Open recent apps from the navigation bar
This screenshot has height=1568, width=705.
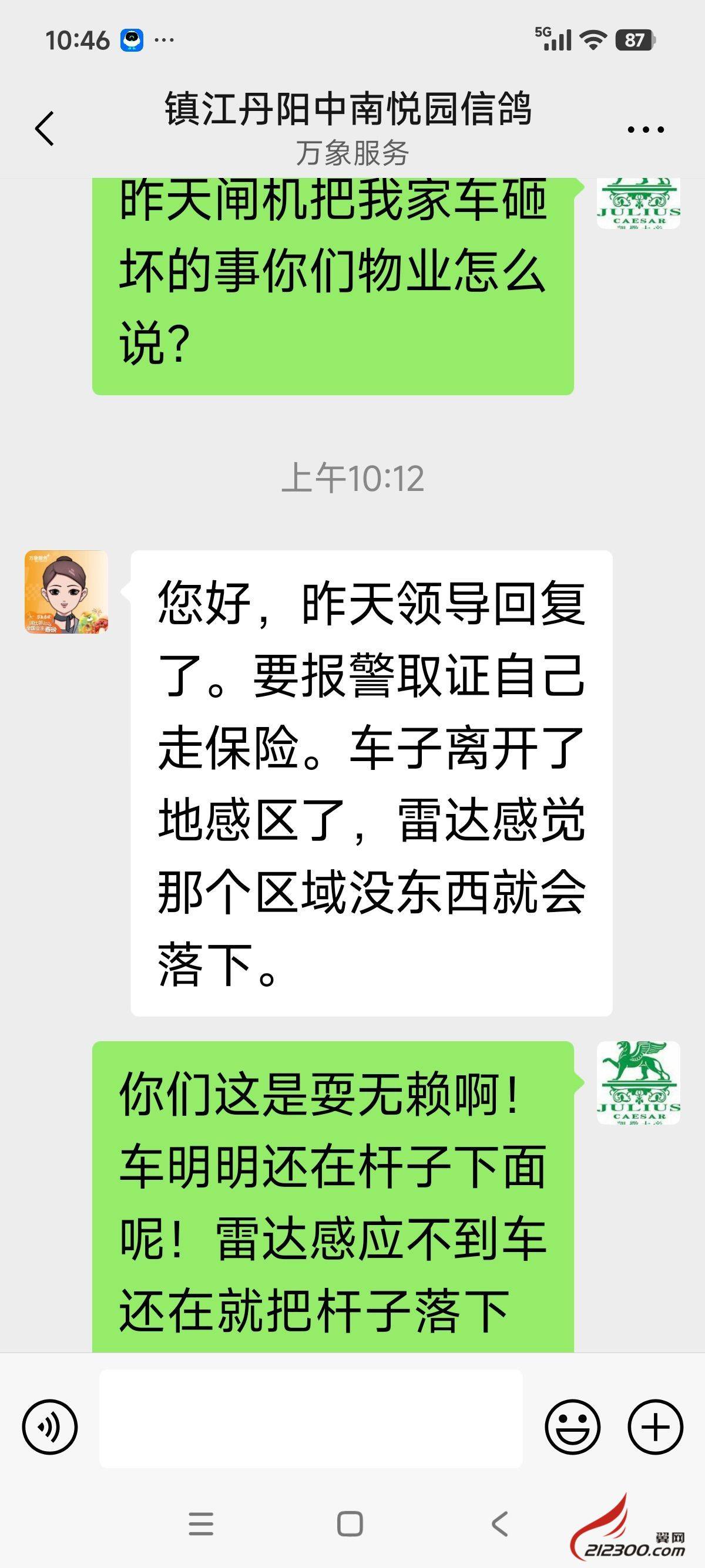click(x=201, y=1524)
